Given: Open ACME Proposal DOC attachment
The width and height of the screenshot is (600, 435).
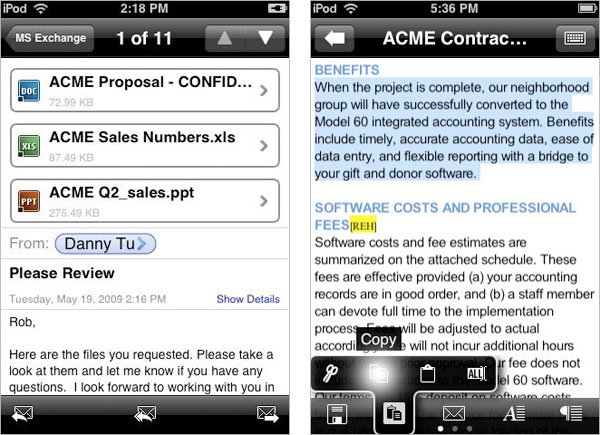Looking at the screenshot, I should (x=142, y=90).
